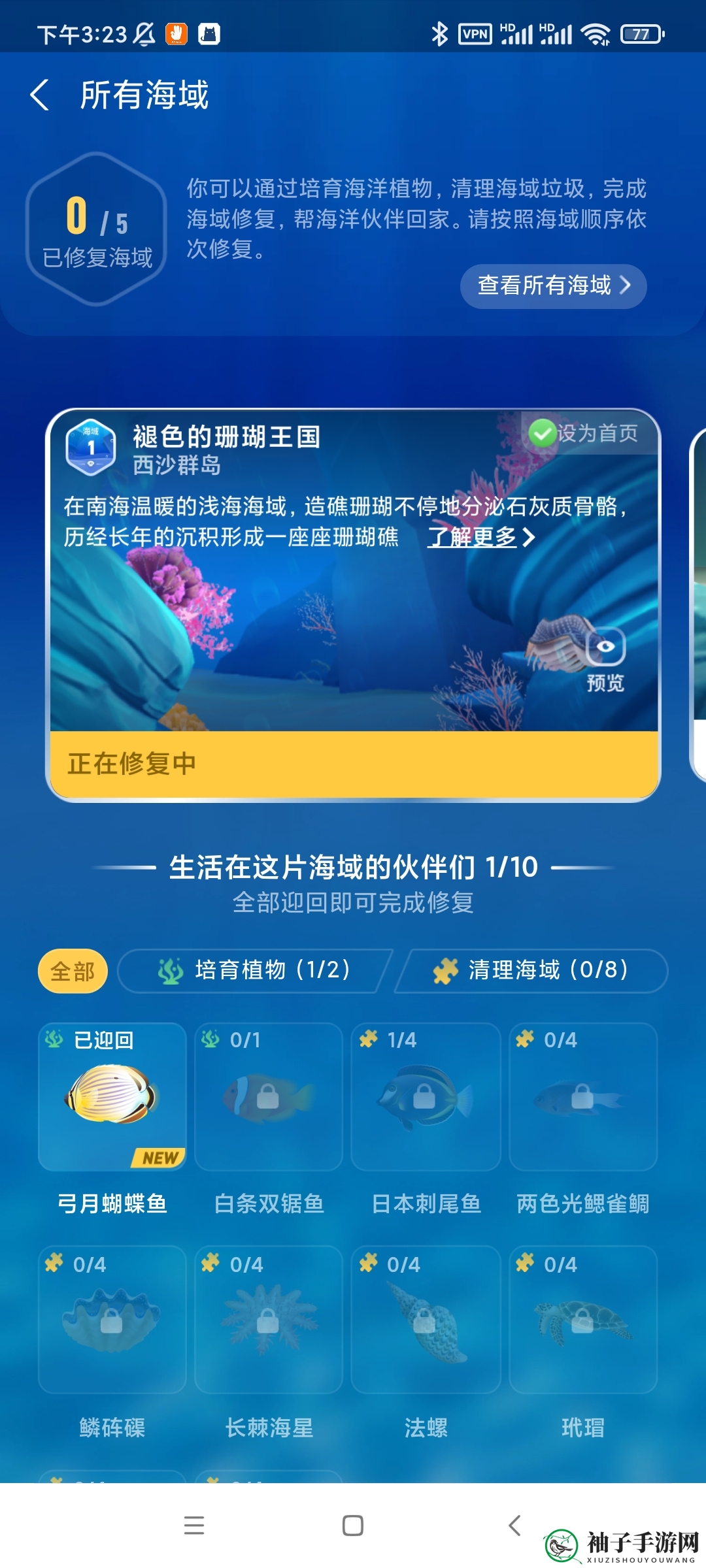Open the 长棘海星 card
Viewport: 706px width, 1568px height.
coord(269,1320)
